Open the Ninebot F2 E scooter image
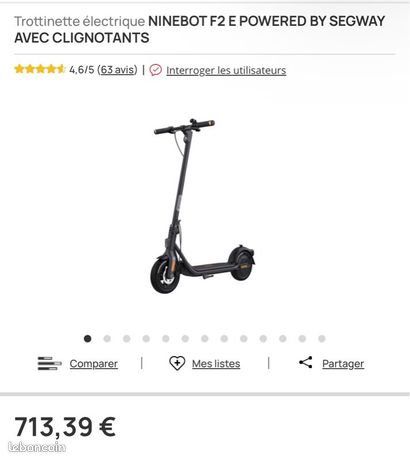Image resolution: width=410 pixels, height=460 pixels. coord(202,206)
